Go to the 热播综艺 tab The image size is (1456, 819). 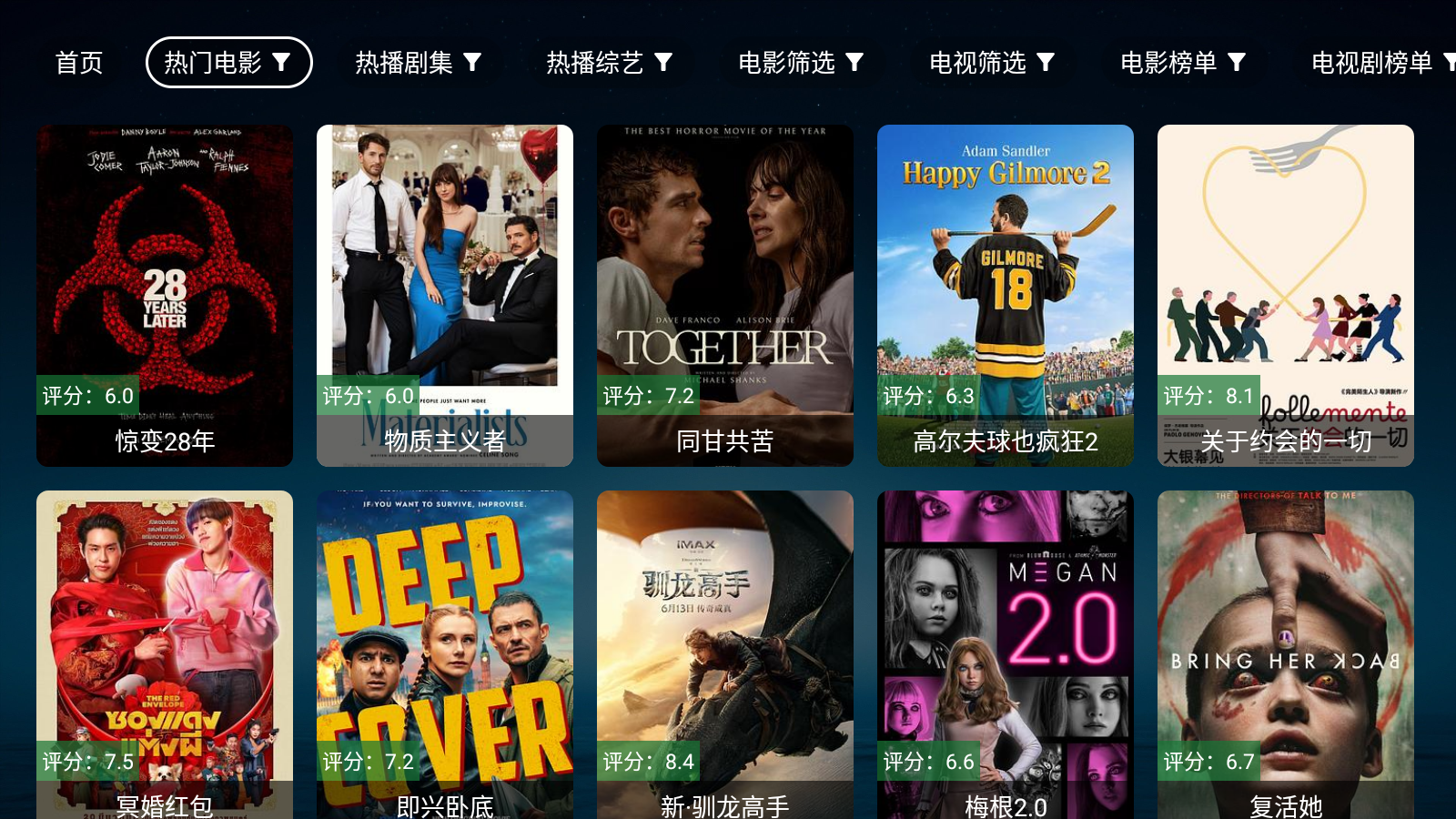[609, 63]
